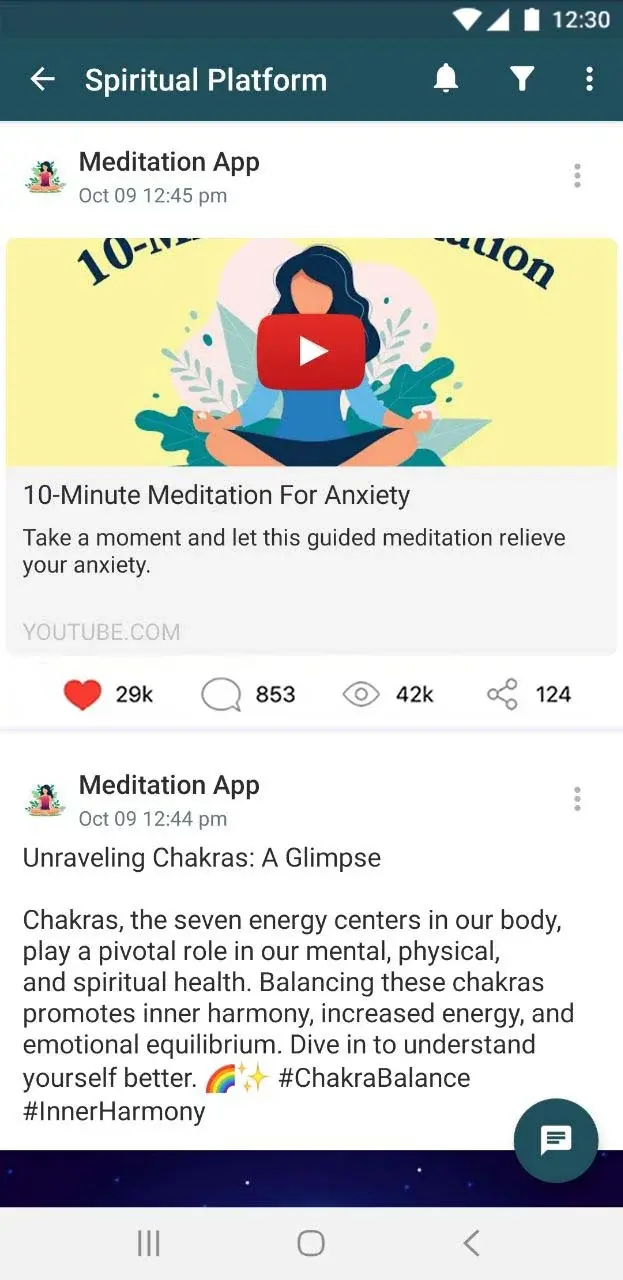Open Meditation App profile on first post
The width and height of the screenshot is (623, 1280).
[x=168, y=162]
